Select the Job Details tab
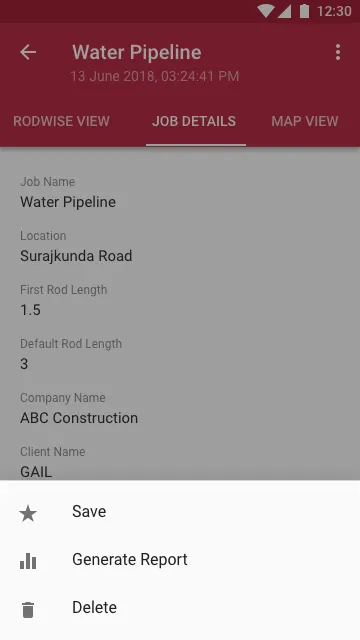This screenshot has width=360, height=640. click(x=194, y=121)
